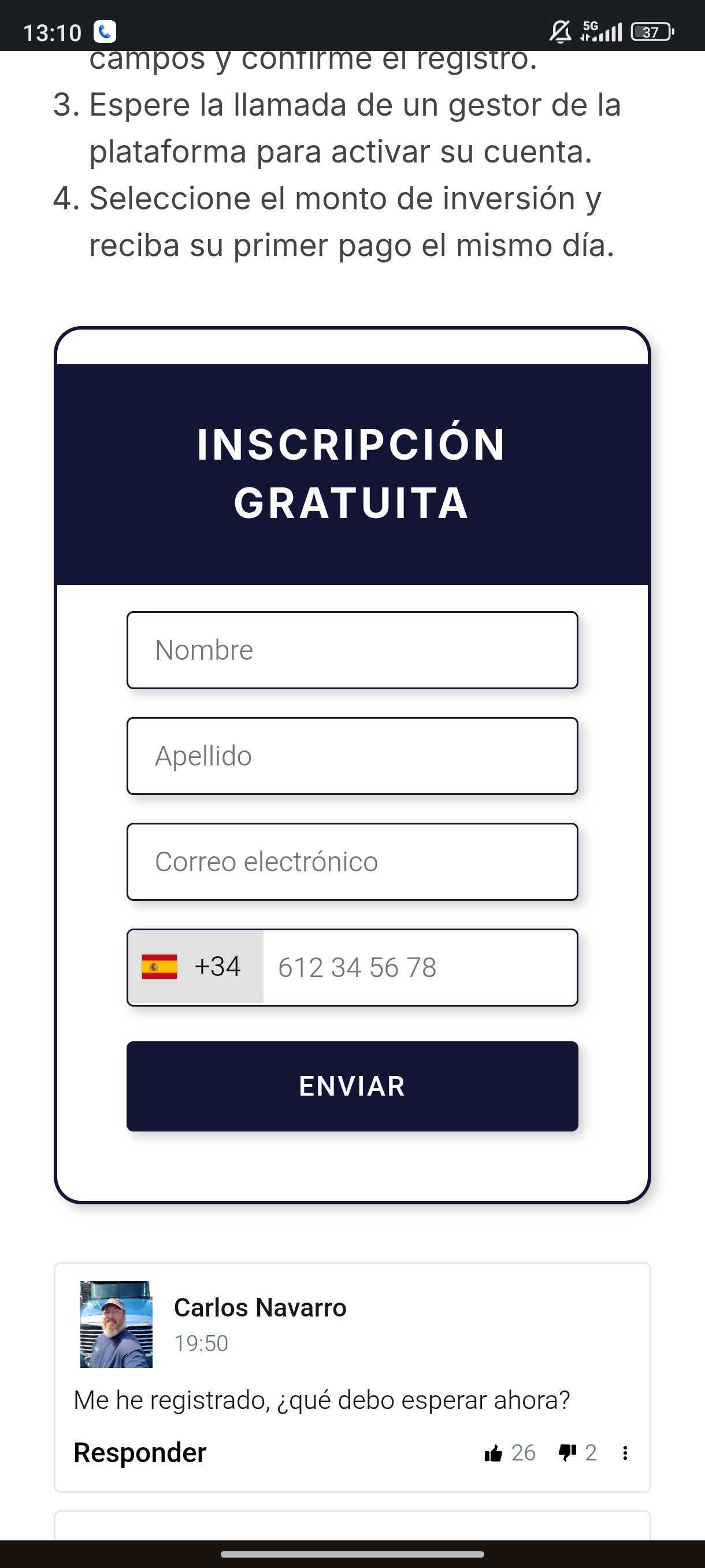Click the Responder reply link
The width and height of the screenshot is (705, 1568).
pyautogui.click(x=140, y=1453)
